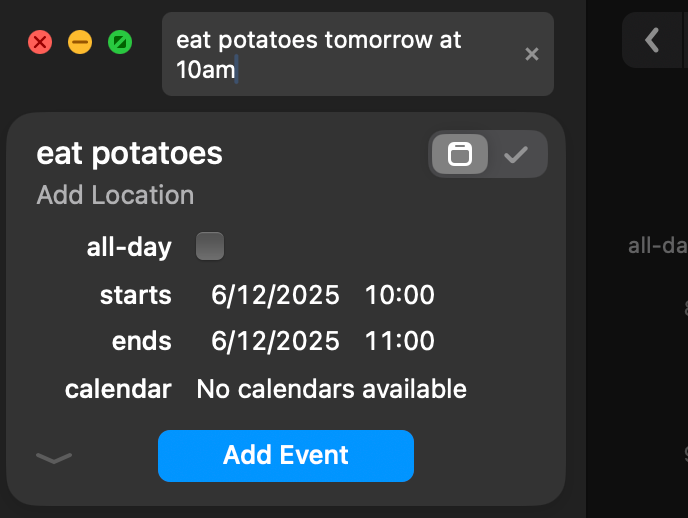Change the start time 10:00
Image resolution: width=688 pixels, height=518 pixels.
[399, 295]
